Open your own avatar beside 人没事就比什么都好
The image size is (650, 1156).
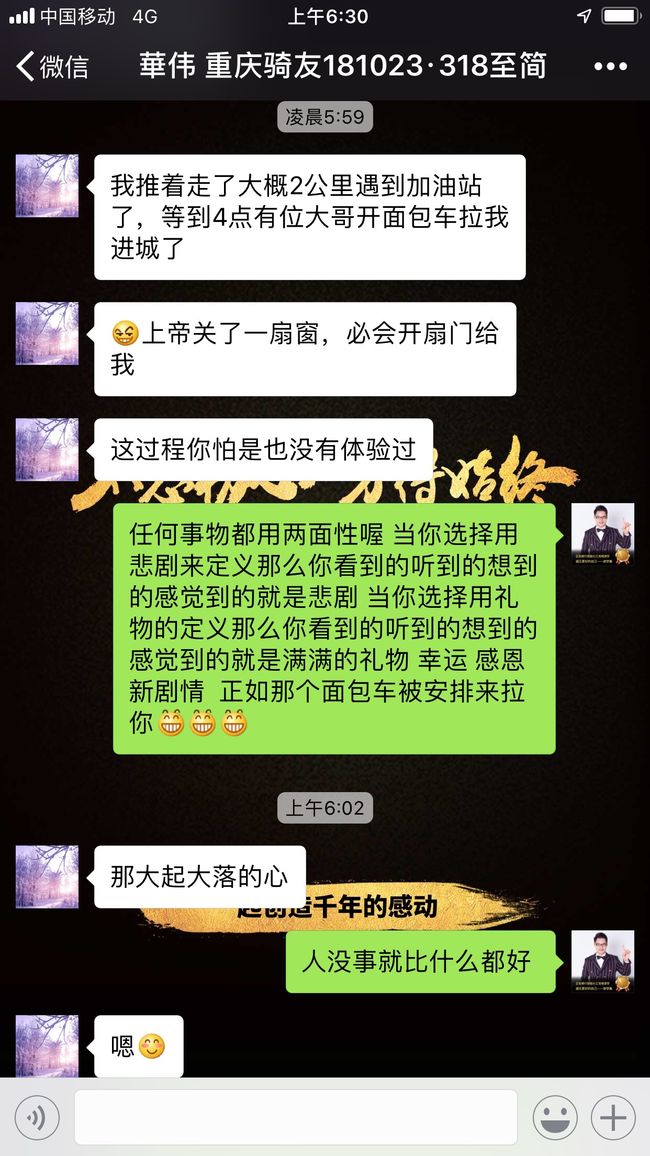click(603, 961)
